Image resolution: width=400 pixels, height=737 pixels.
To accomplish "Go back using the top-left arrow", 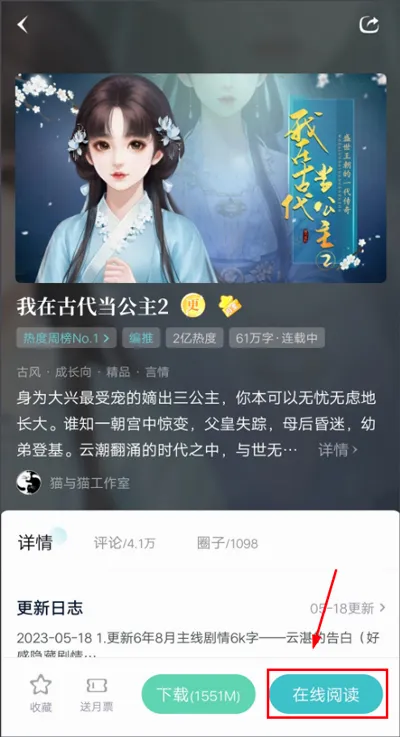I will coord(23,24).
